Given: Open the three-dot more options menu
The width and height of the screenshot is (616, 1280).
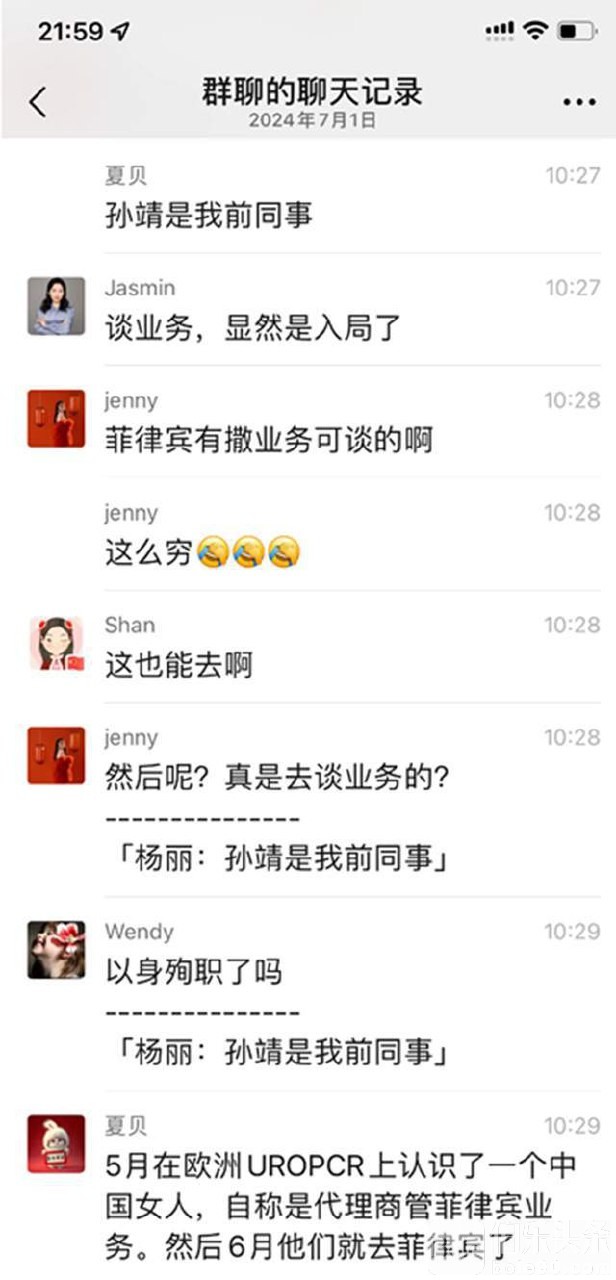Looking at the screenshot, I should click(x=579, y=102).
